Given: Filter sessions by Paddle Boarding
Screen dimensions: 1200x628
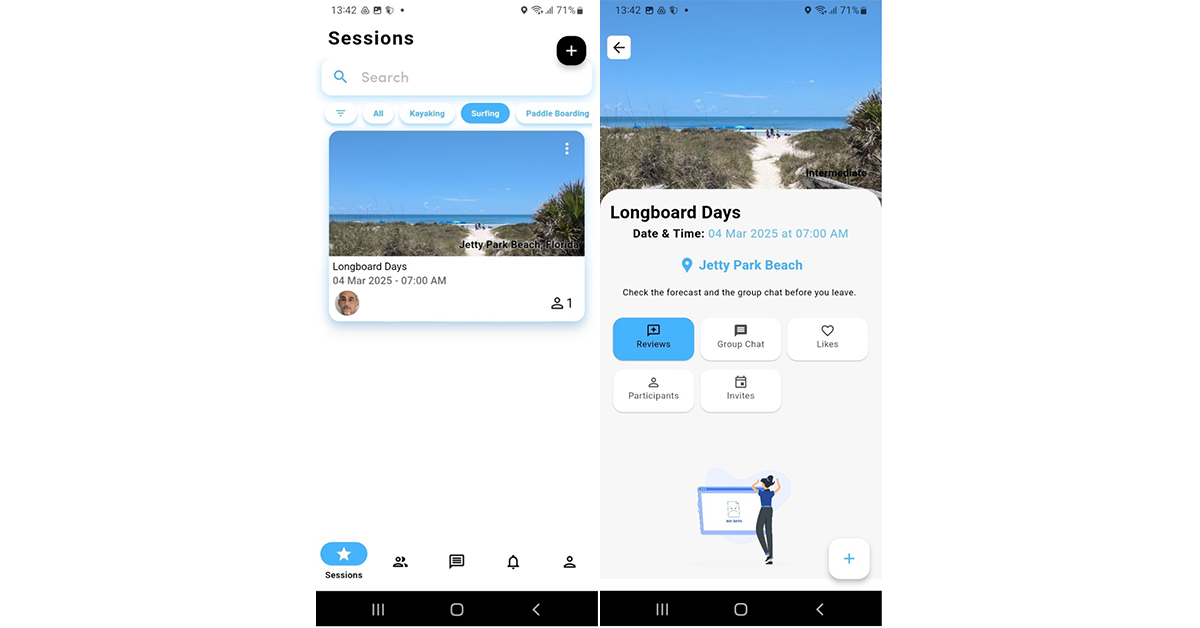Looking at the screenshot, I should click(556, 114).
